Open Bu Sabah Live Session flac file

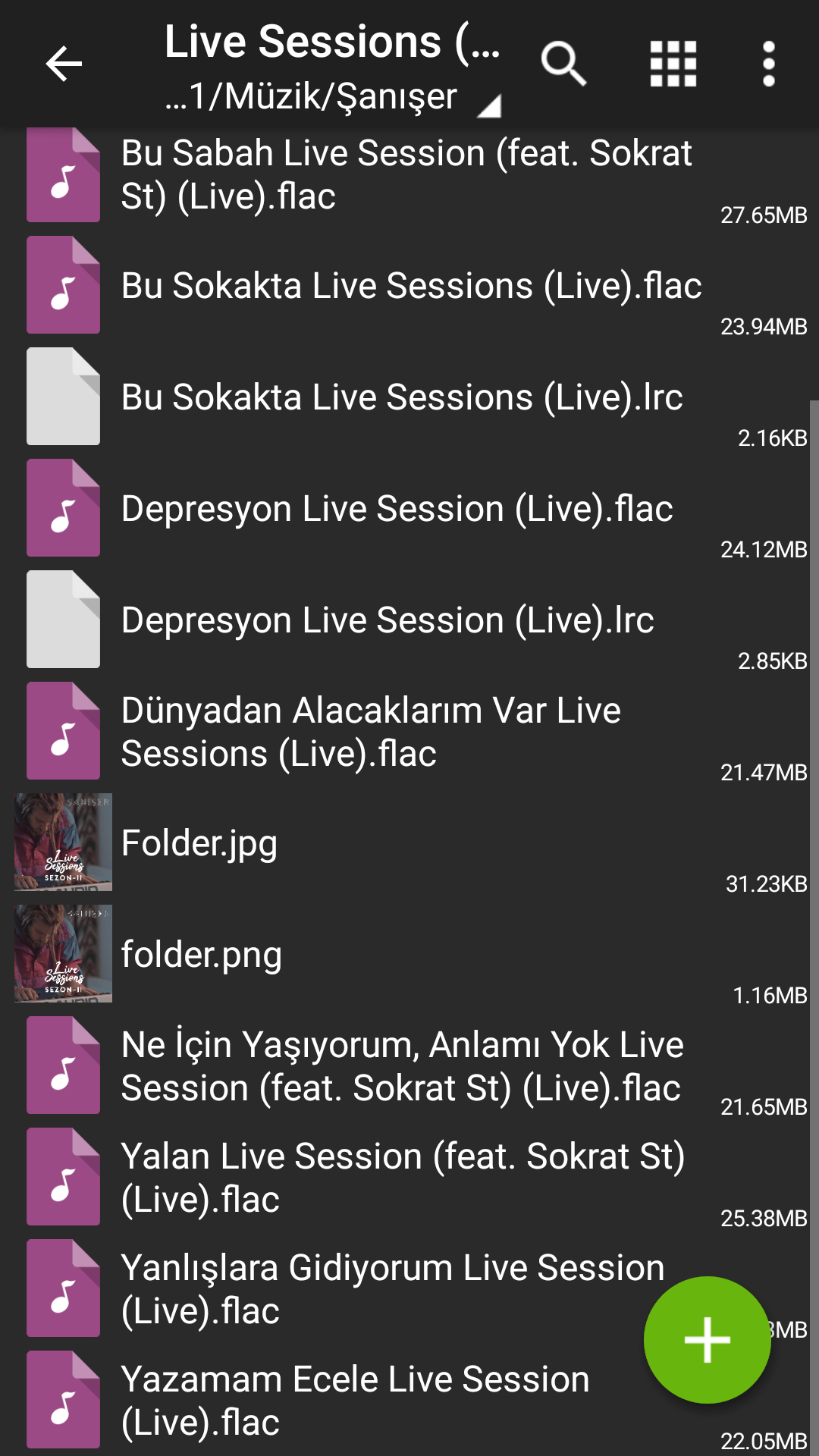click(x=406, y=174)
